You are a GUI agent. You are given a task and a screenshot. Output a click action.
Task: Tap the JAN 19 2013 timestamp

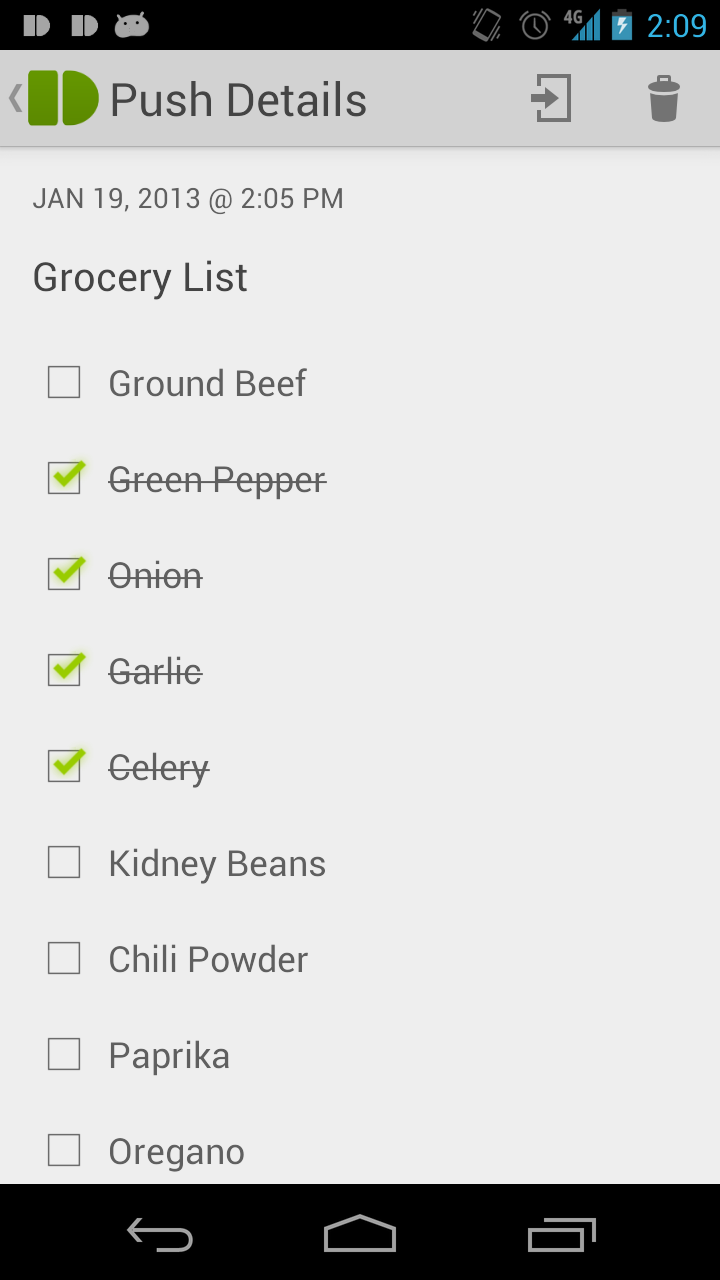point(188,198)
